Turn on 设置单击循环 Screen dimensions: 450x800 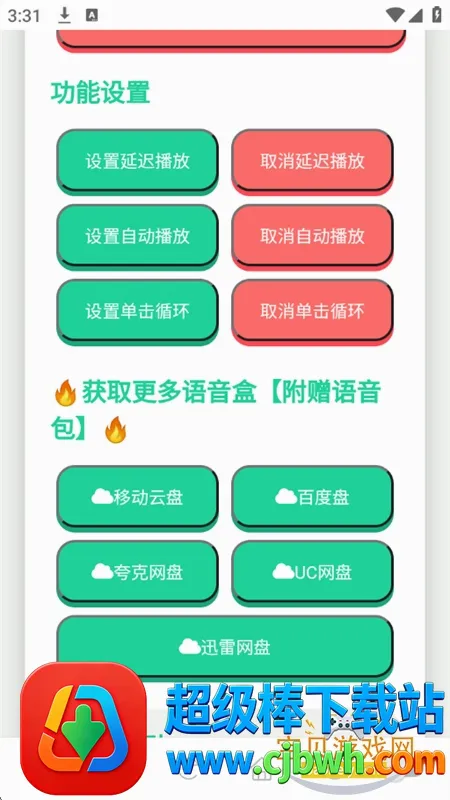tap(137, 311)
